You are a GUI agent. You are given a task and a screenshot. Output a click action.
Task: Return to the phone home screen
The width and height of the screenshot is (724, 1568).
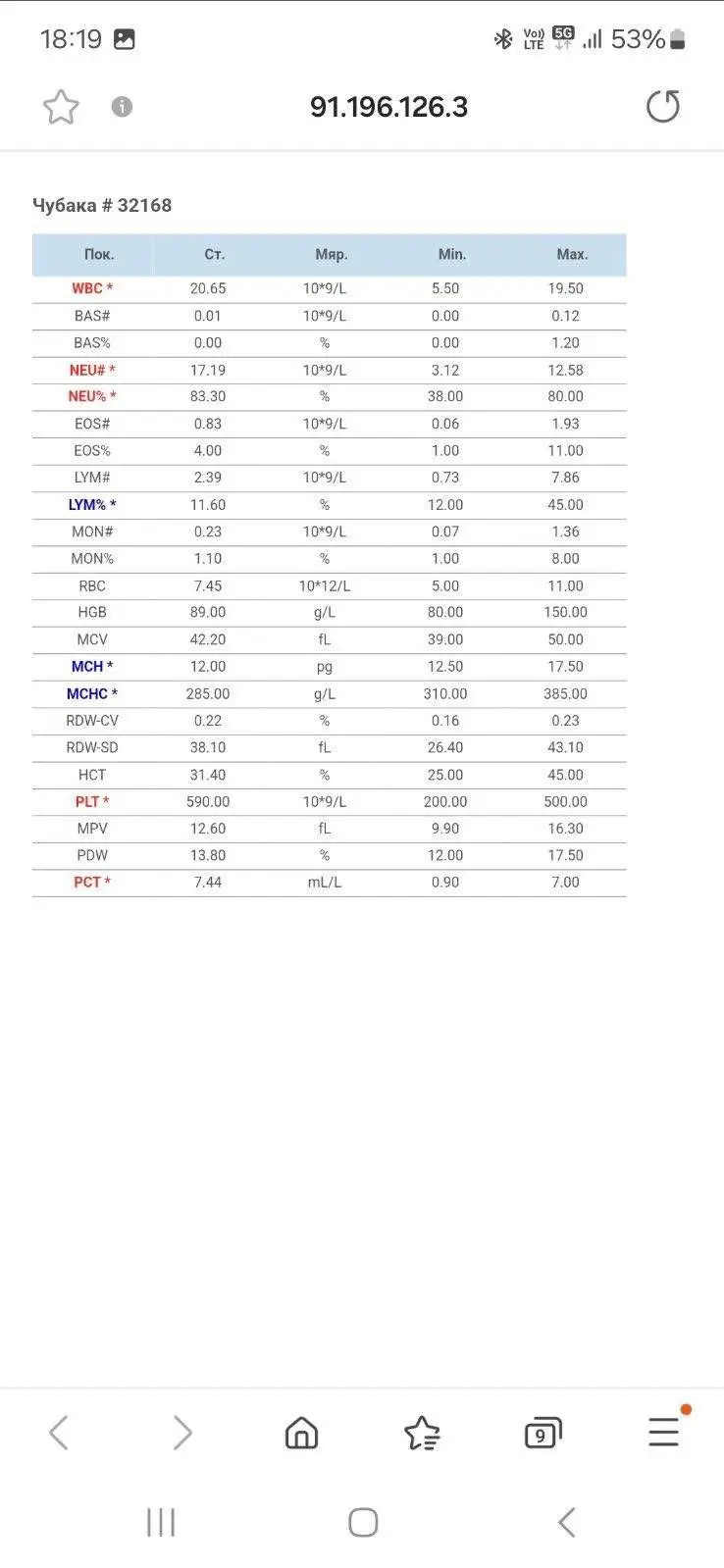coord(363,1522)
